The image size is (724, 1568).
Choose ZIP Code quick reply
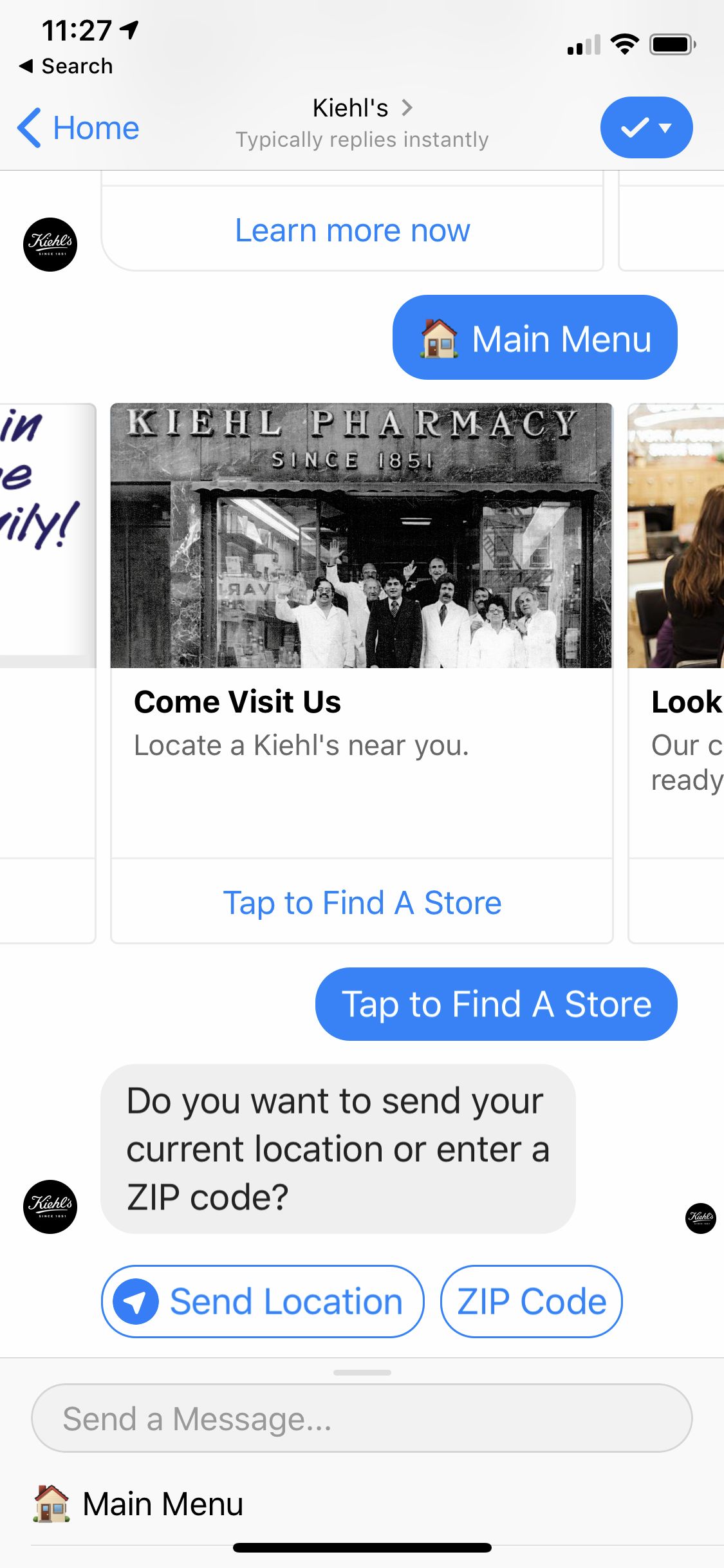(x=531, y=1302)
